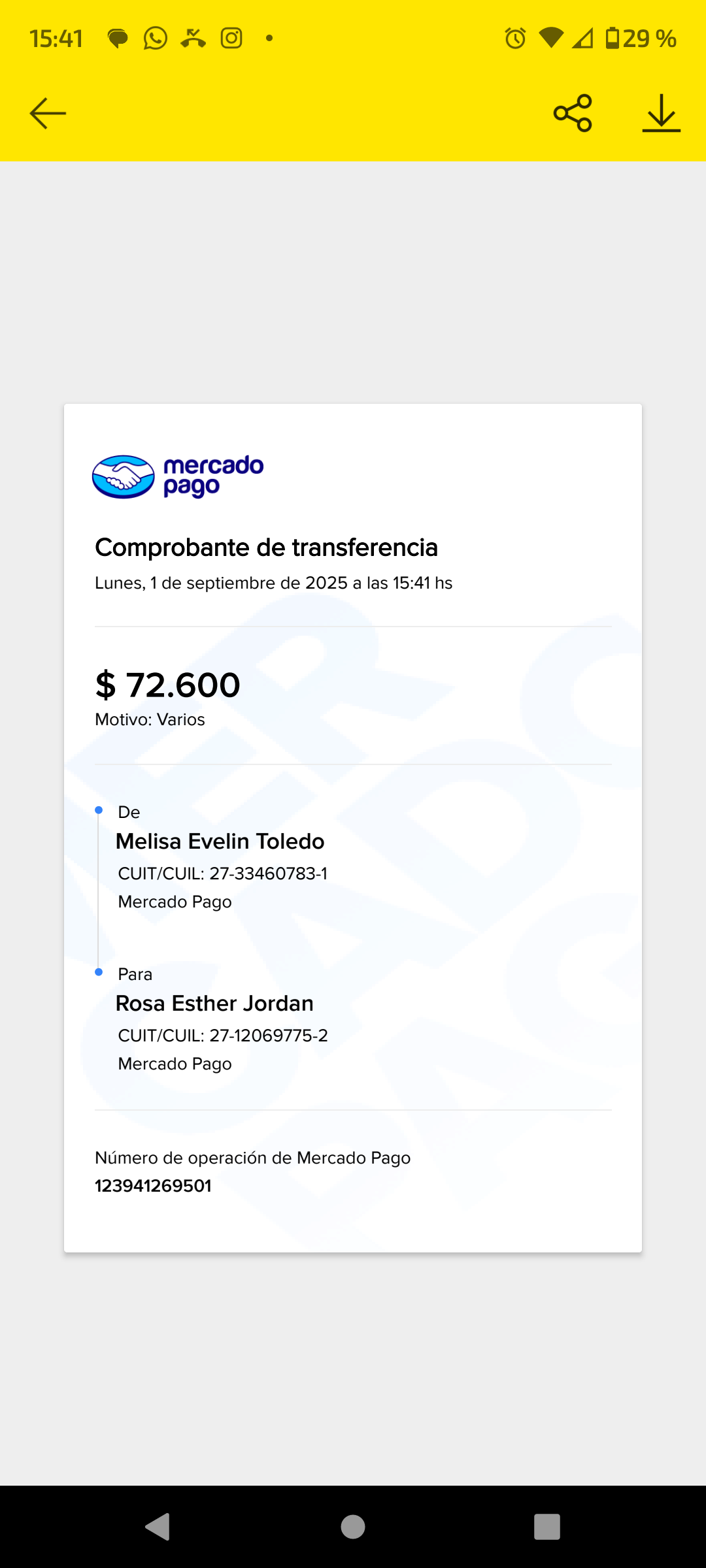The height and width of the screenshot is (1568, 706).
Task: Share the transfer receipt
Action: [573, 113]
